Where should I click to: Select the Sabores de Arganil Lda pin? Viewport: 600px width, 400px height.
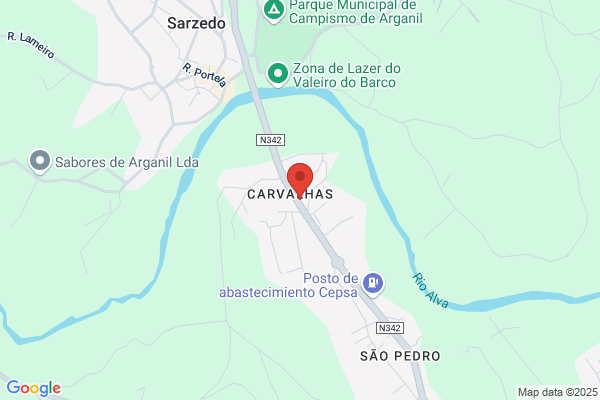[40, 162]
